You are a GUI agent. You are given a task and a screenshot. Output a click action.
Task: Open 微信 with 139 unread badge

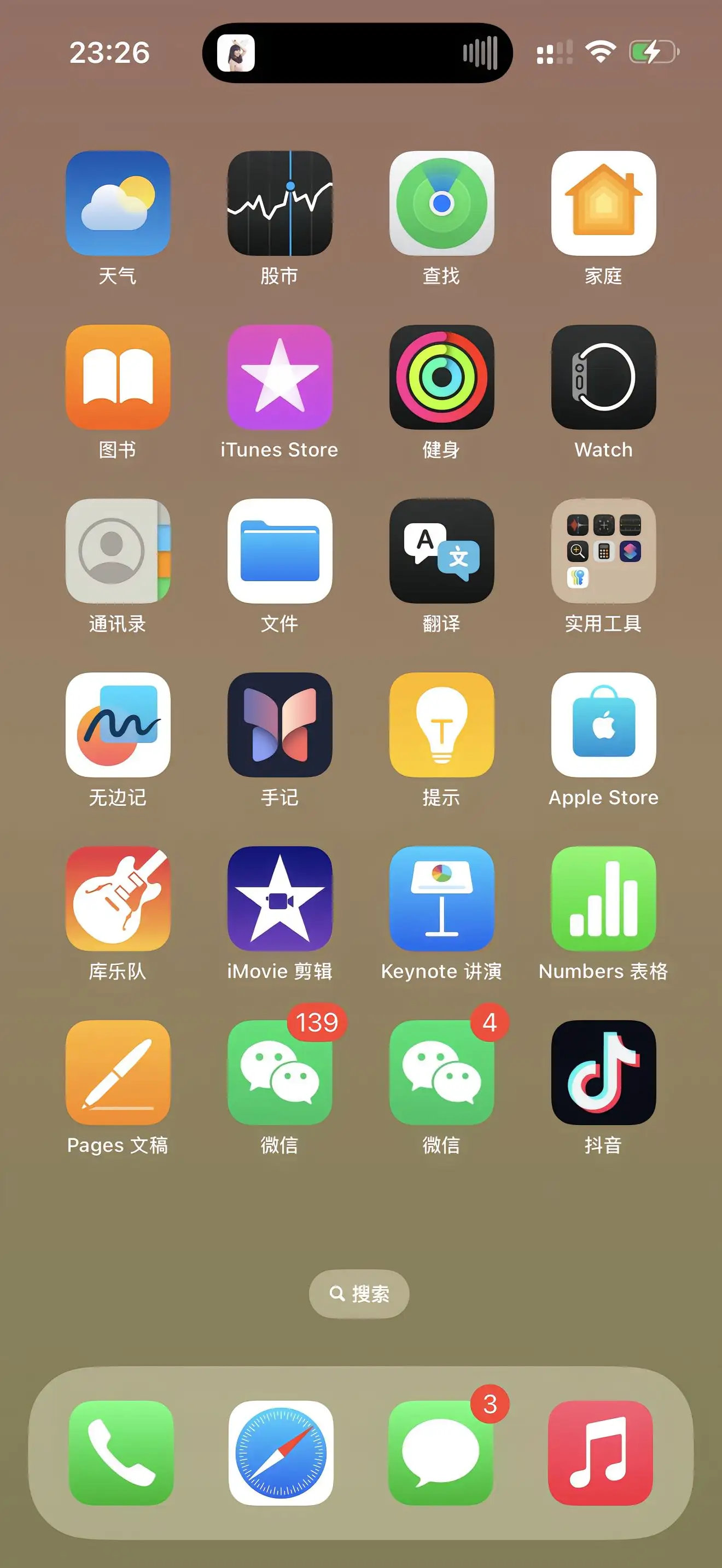pos(280,1073)
